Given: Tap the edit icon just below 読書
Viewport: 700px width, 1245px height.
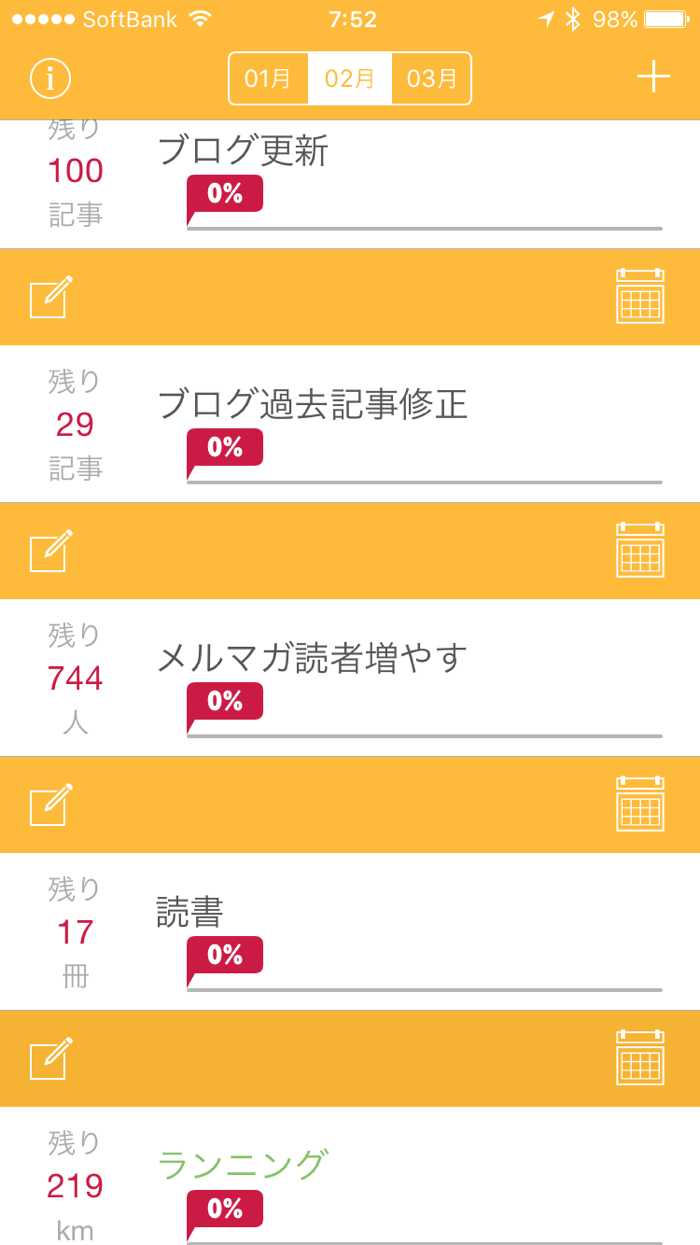Looking at the screenshot, I should [x=51, y=1059].
